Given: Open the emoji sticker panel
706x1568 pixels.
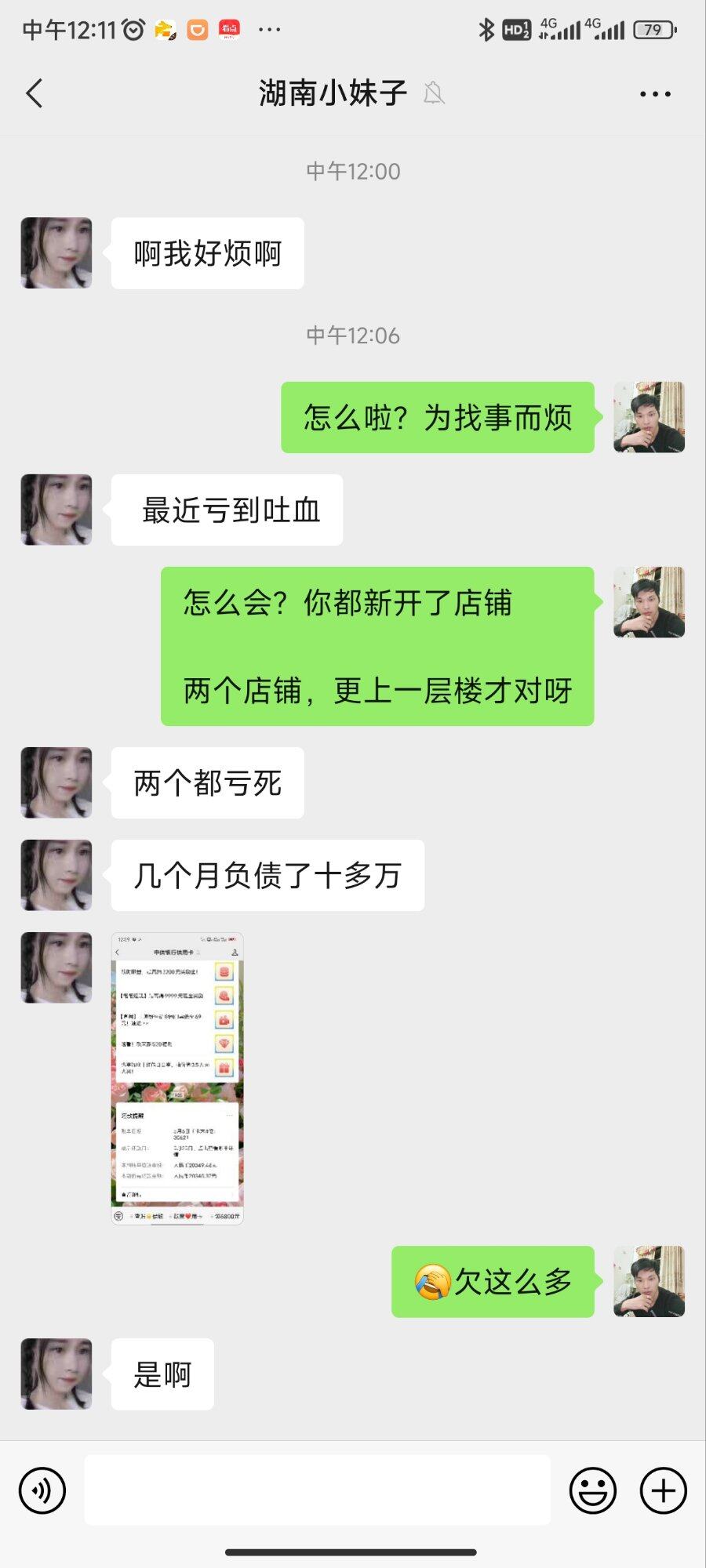Looking at the screenshot, I should (592, 1490).
